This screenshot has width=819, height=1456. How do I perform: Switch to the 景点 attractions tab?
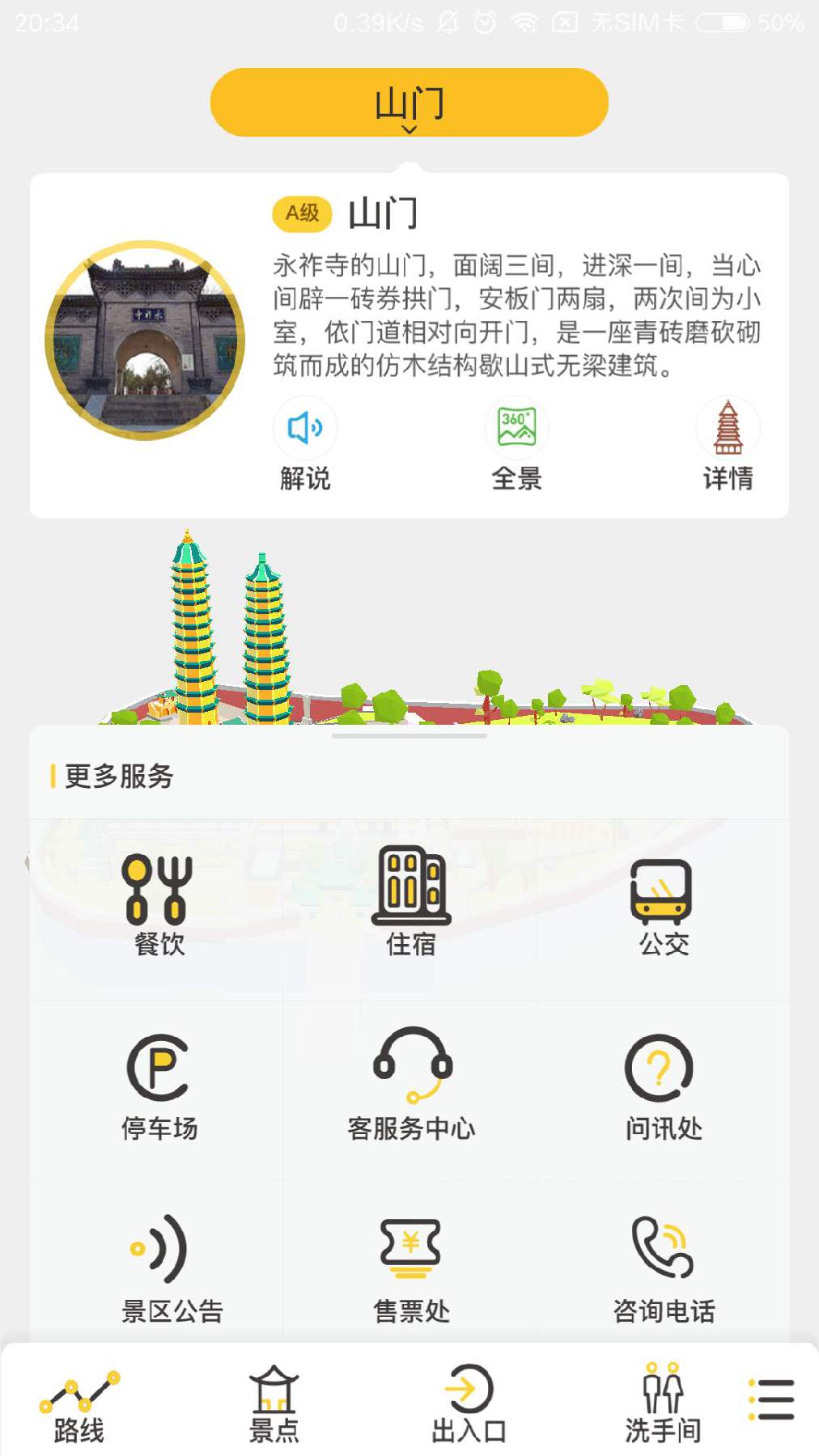(274, 1407)
